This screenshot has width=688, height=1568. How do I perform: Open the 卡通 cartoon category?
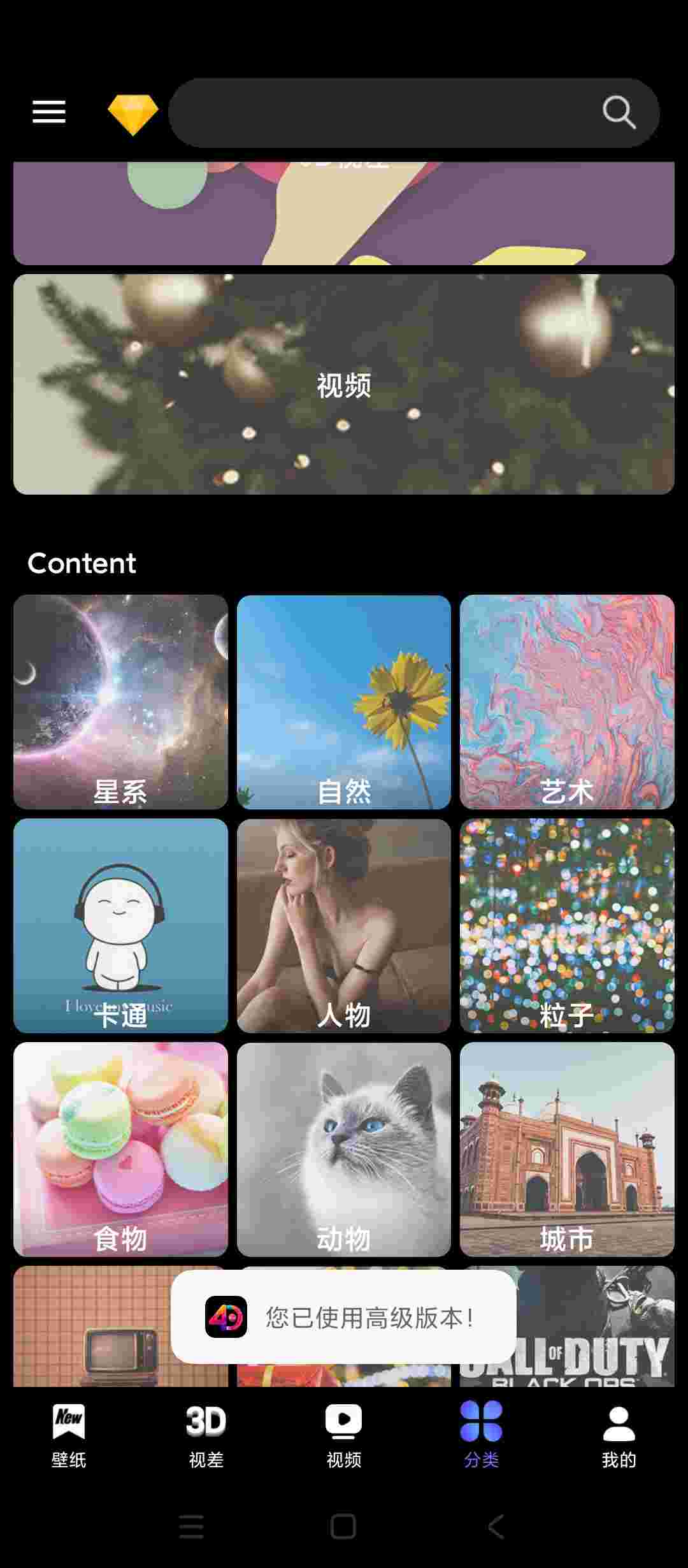[x=120, y=926]
